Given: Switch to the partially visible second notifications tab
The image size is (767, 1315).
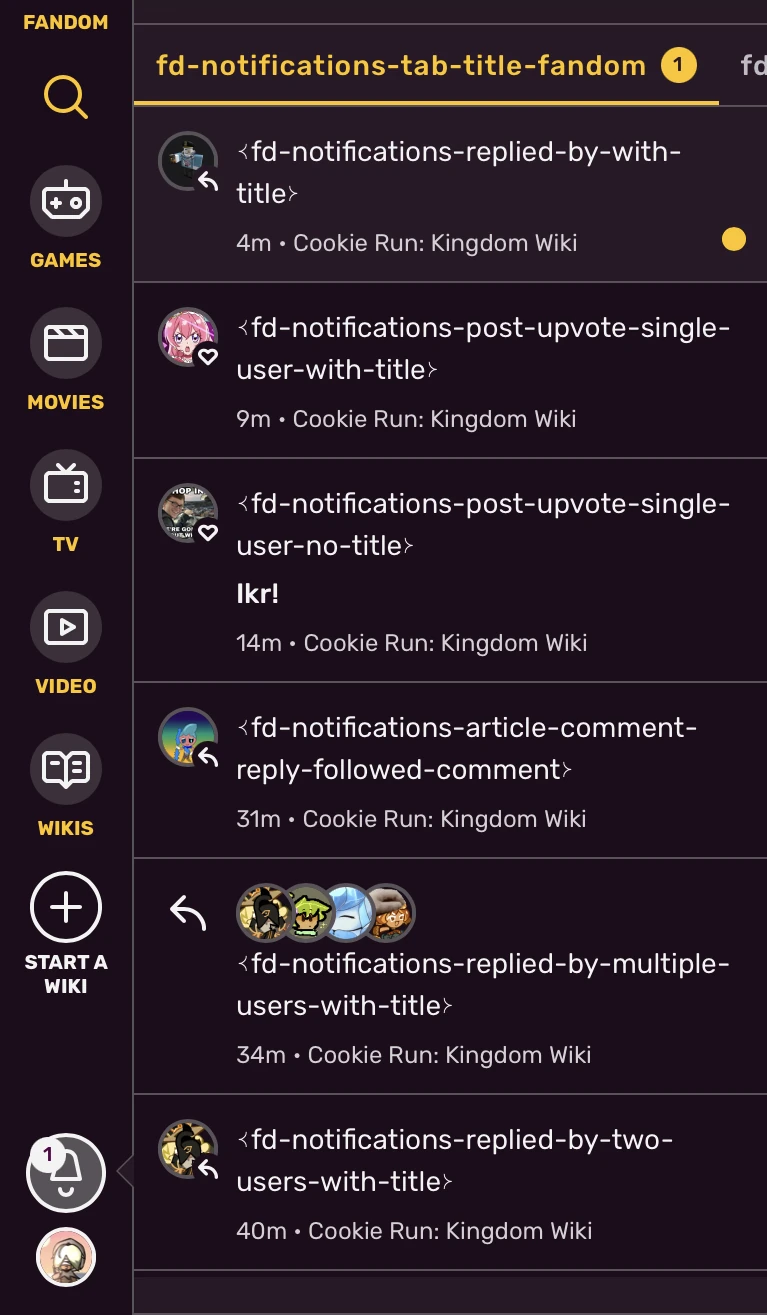Looking at the screenshot, I should (x=752, y=67).
